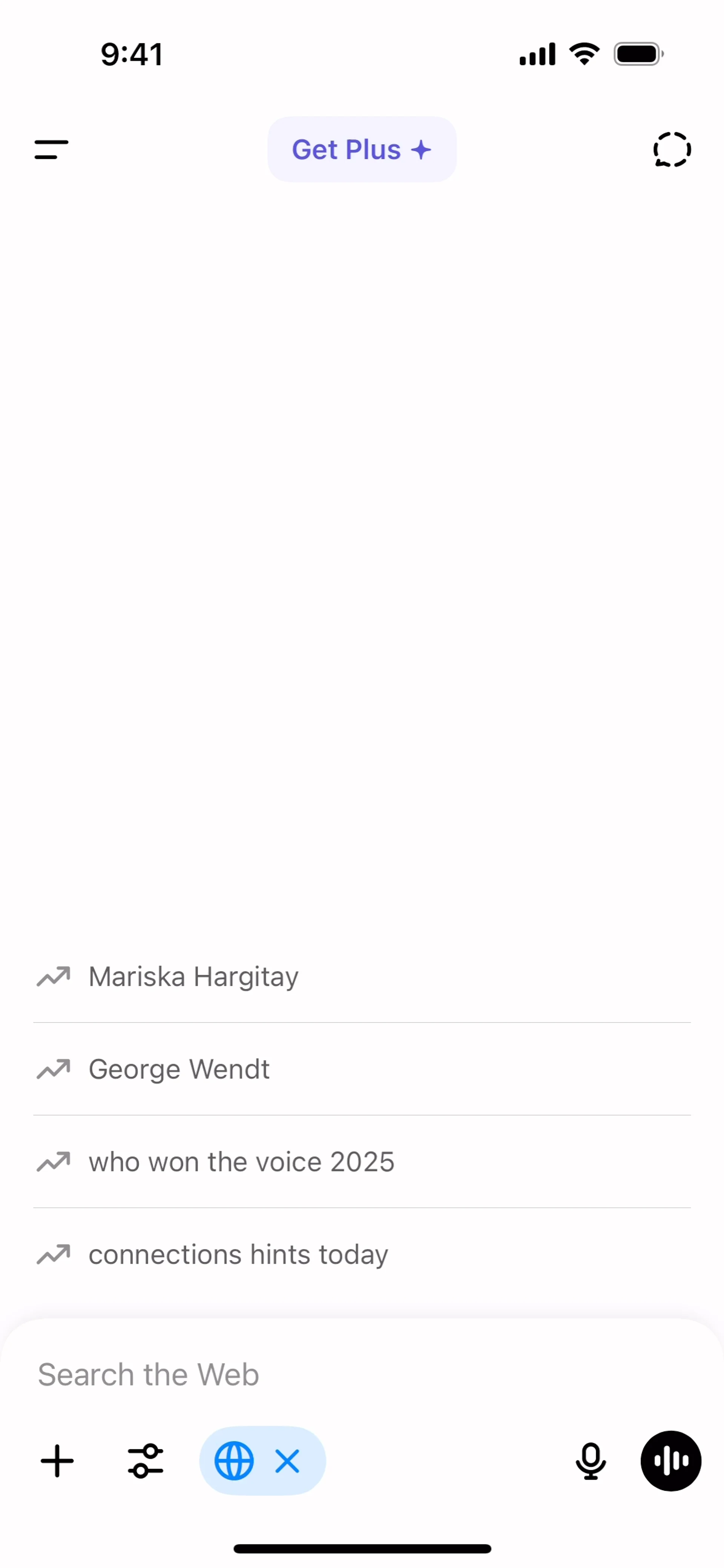Select the Mariska Hargitay trending search

click(194, 977)
